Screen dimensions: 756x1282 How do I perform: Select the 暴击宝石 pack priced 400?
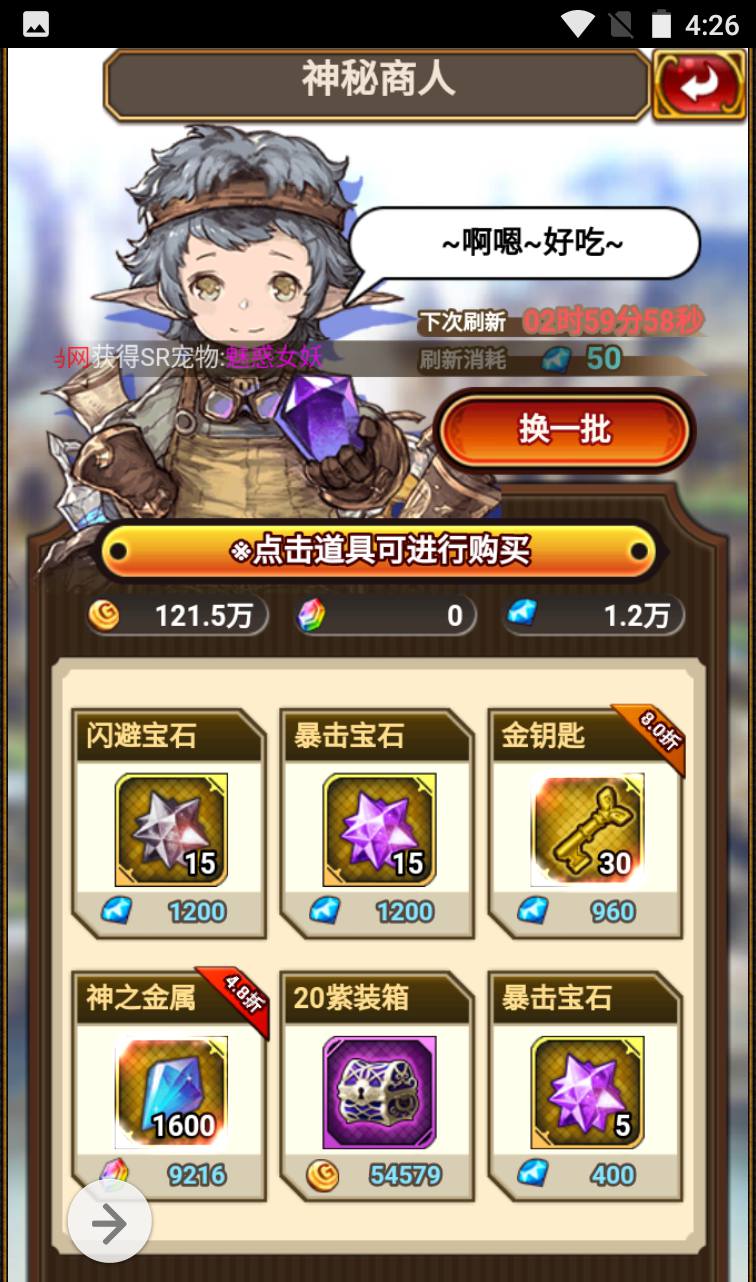[586, 1086]
